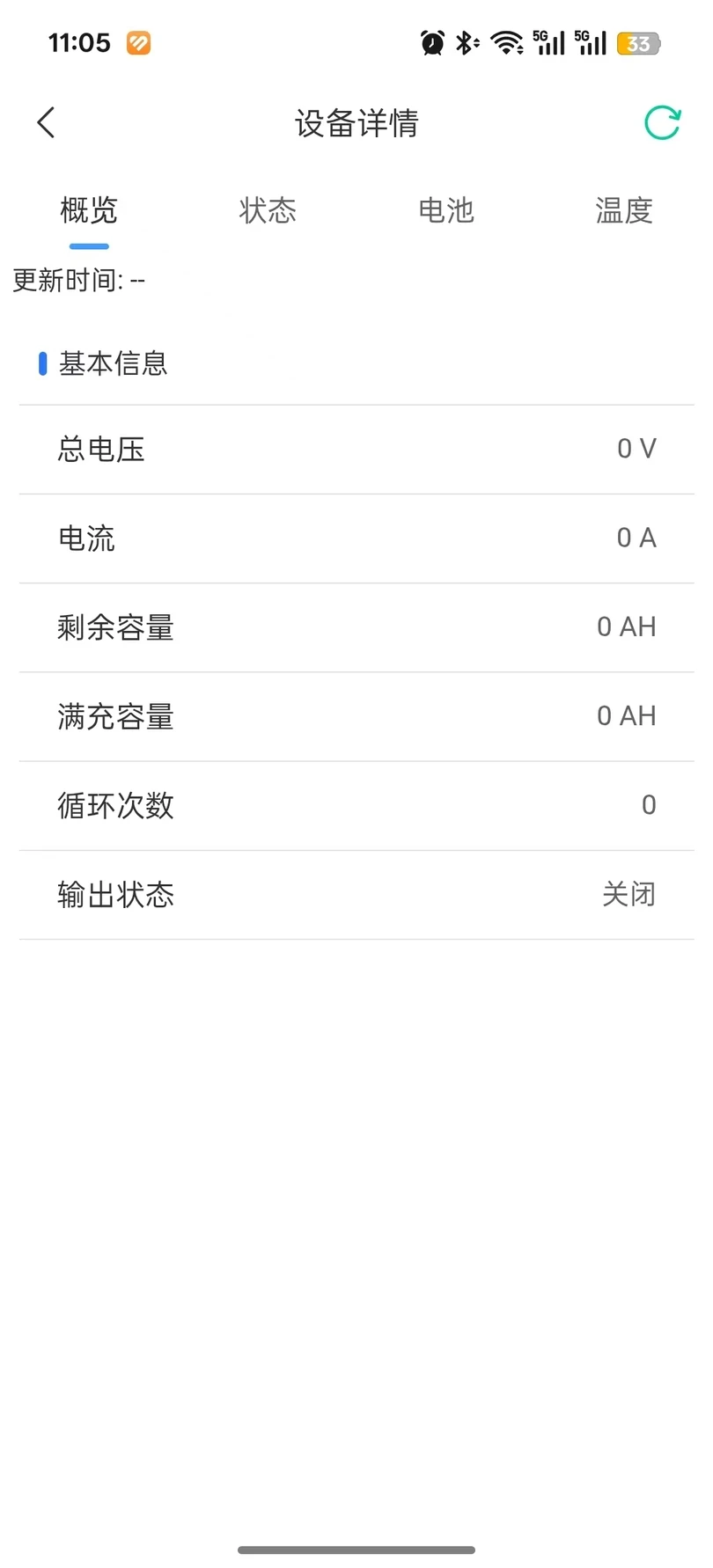Open the alarm clock icon in status bar
The image size is (713, 1568).
coord(431,41)
